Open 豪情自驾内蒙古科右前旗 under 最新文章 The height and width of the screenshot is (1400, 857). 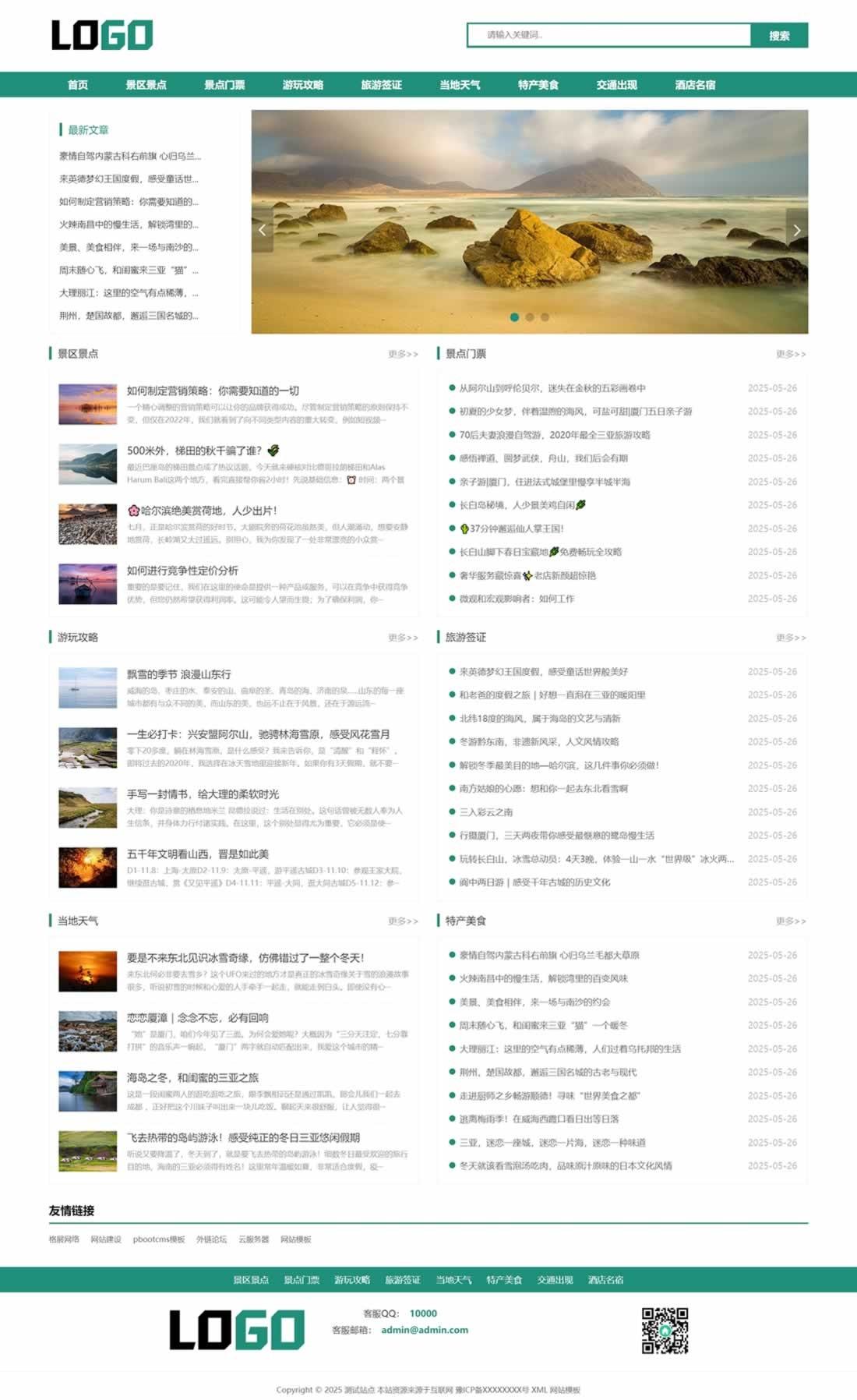tap(129, 156)
